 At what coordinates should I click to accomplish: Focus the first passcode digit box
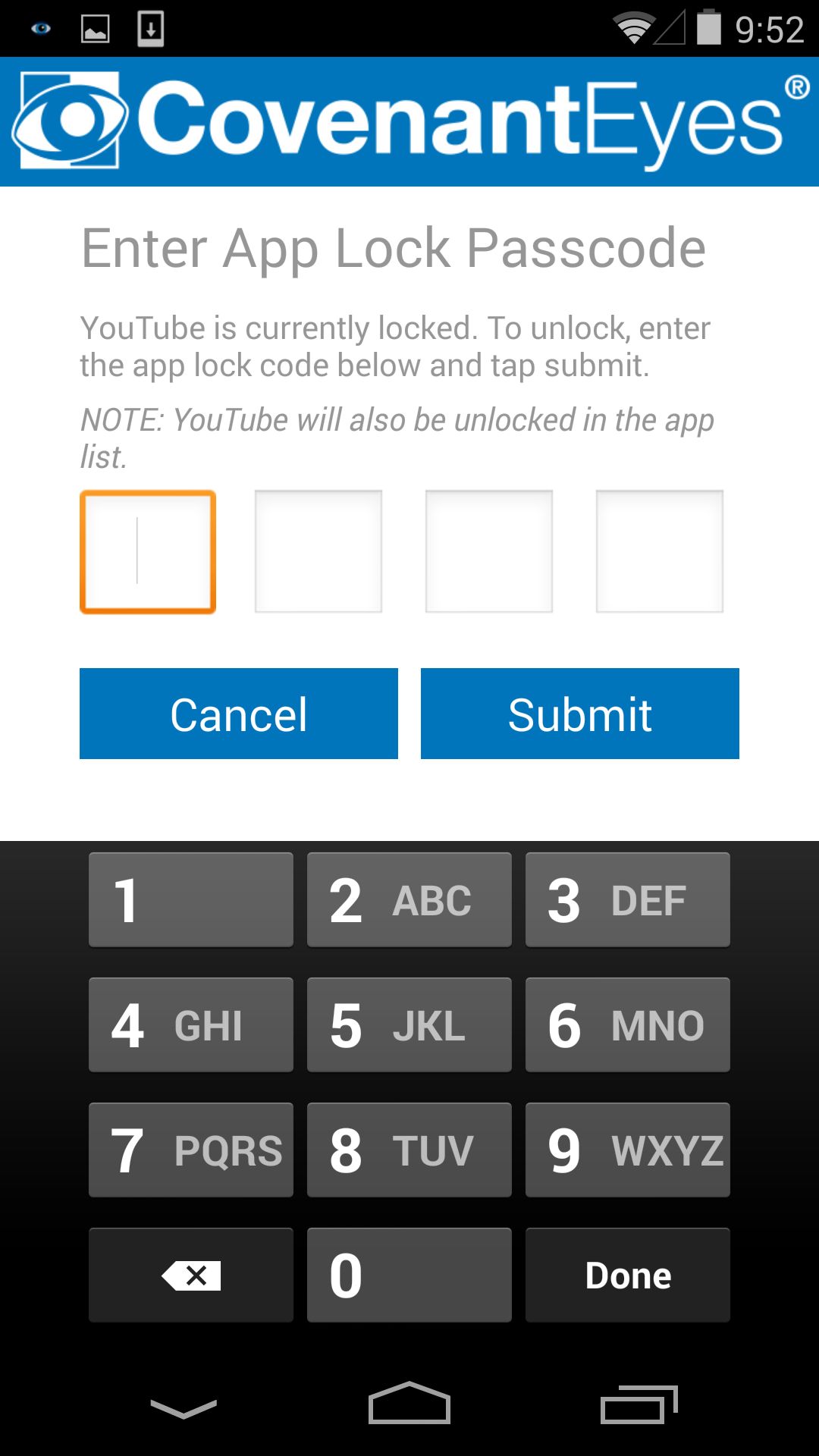pos(148,551)
